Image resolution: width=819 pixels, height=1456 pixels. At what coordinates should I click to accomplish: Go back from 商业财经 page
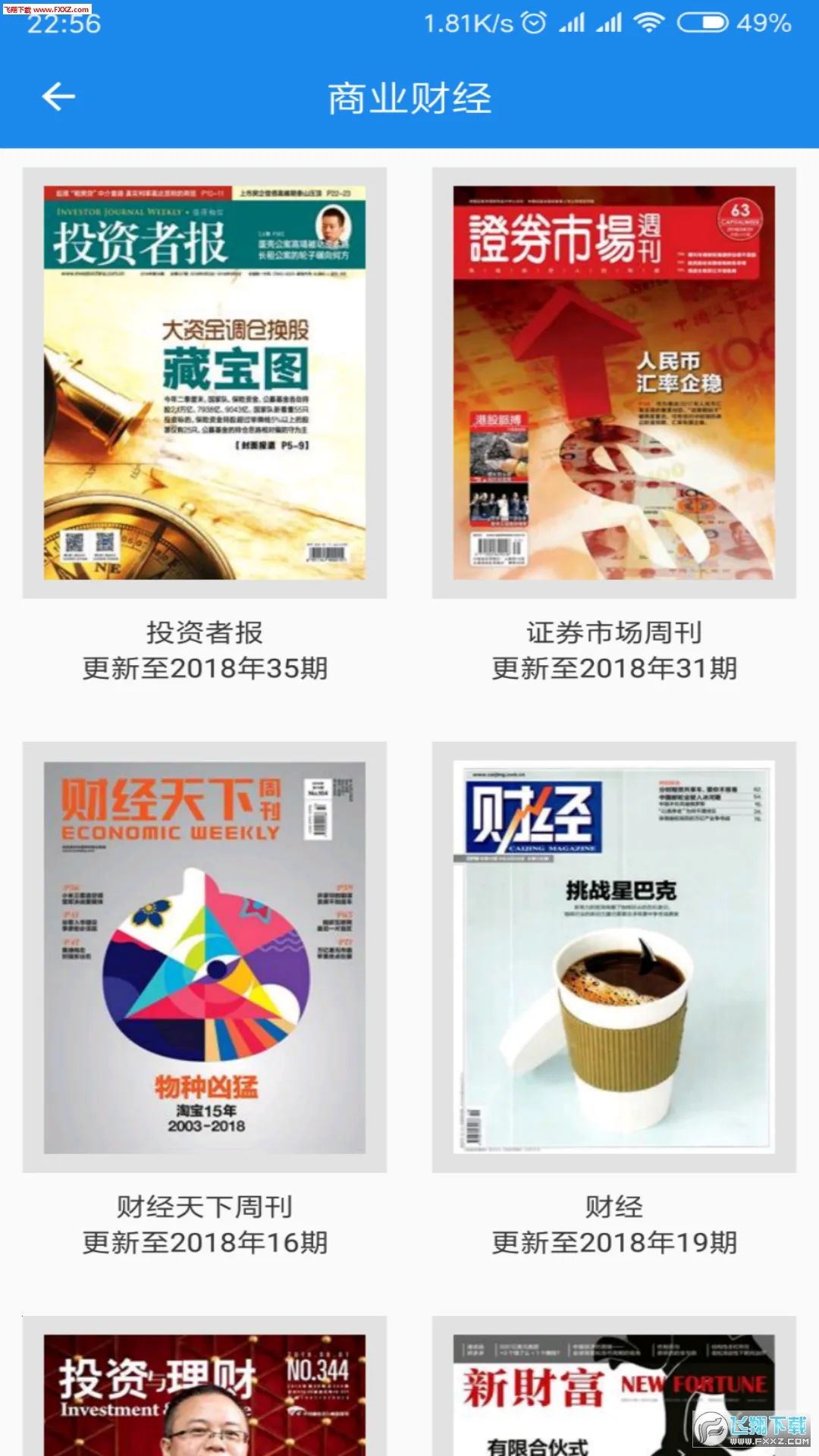coord(58,97)
